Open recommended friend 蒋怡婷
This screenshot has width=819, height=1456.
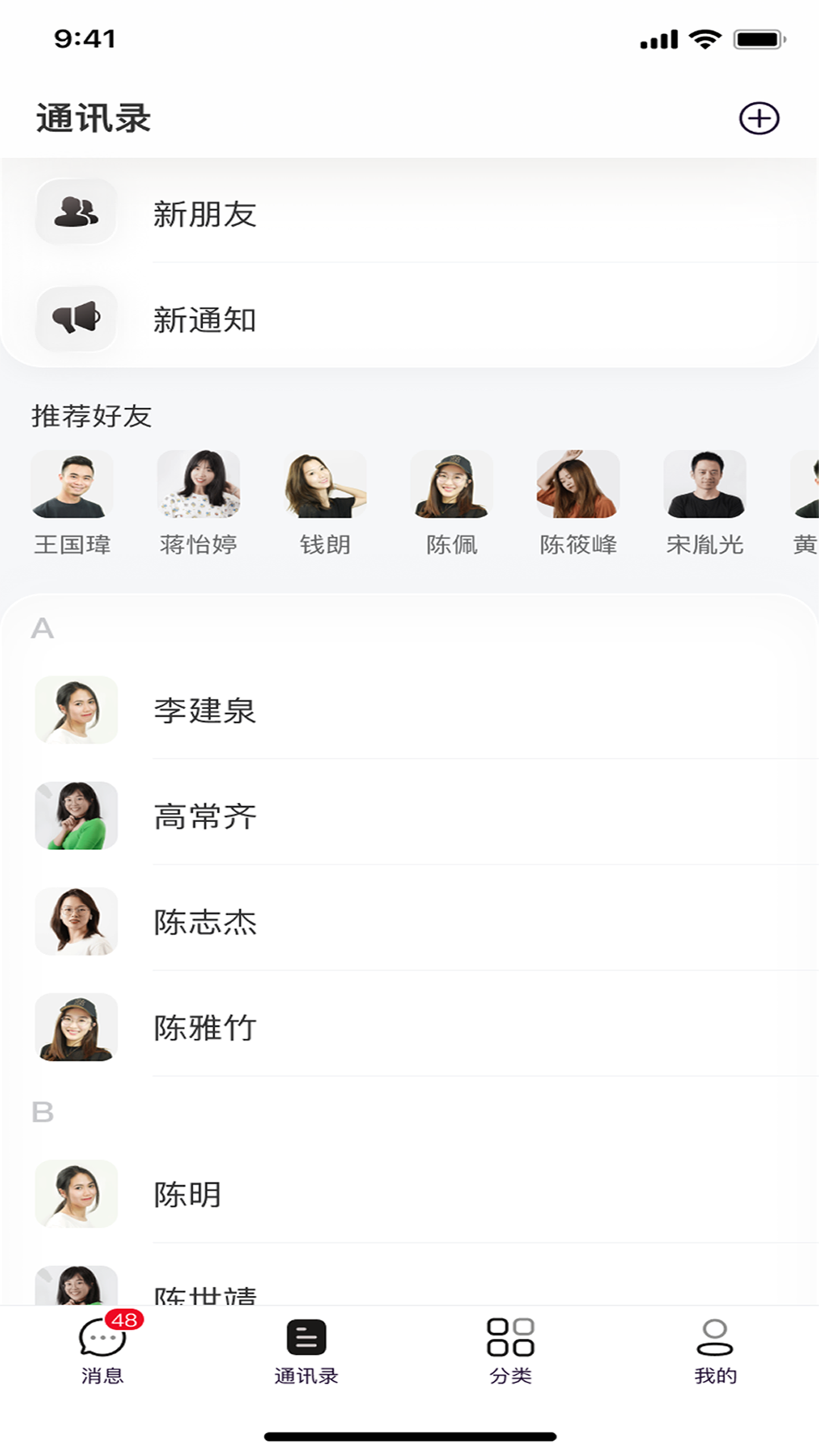tap(199, 484)
